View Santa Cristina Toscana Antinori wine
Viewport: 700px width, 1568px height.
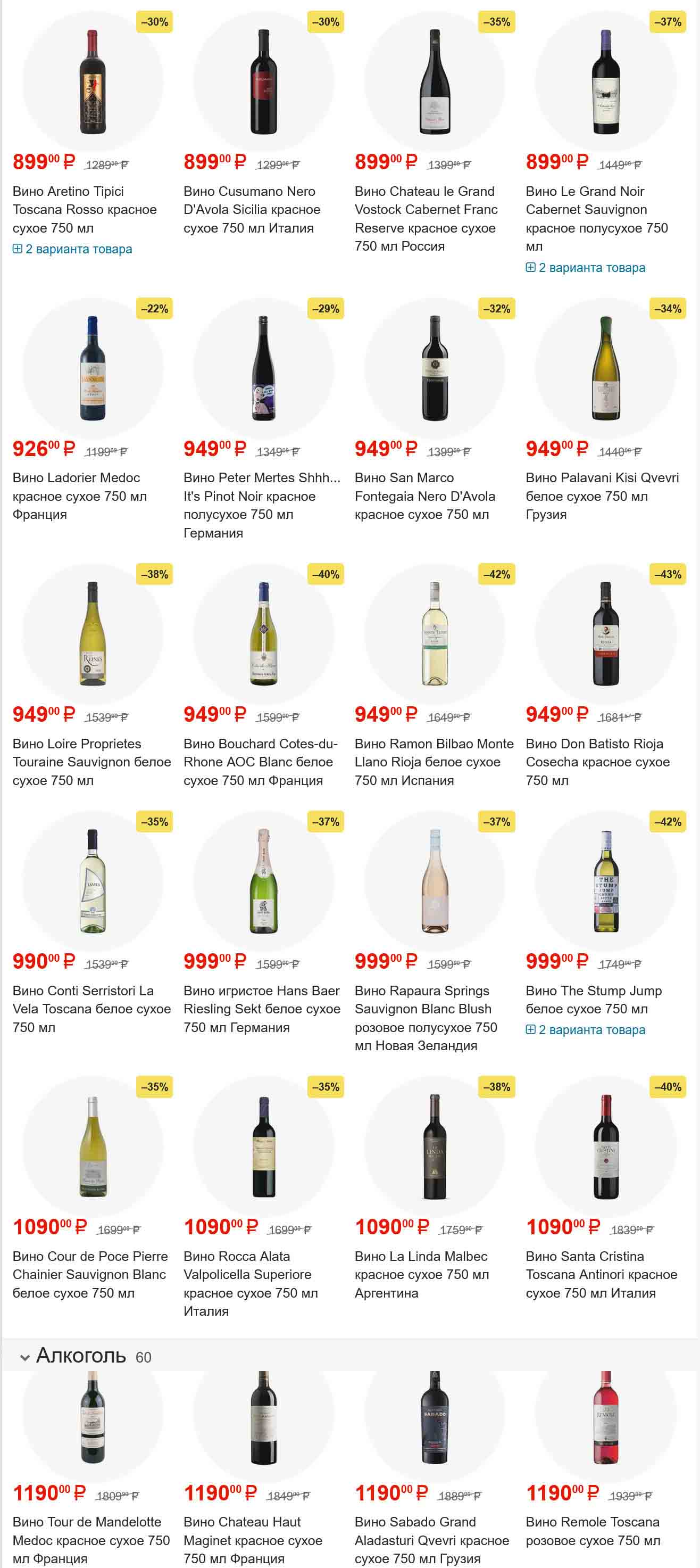[x=601, y=1274]
